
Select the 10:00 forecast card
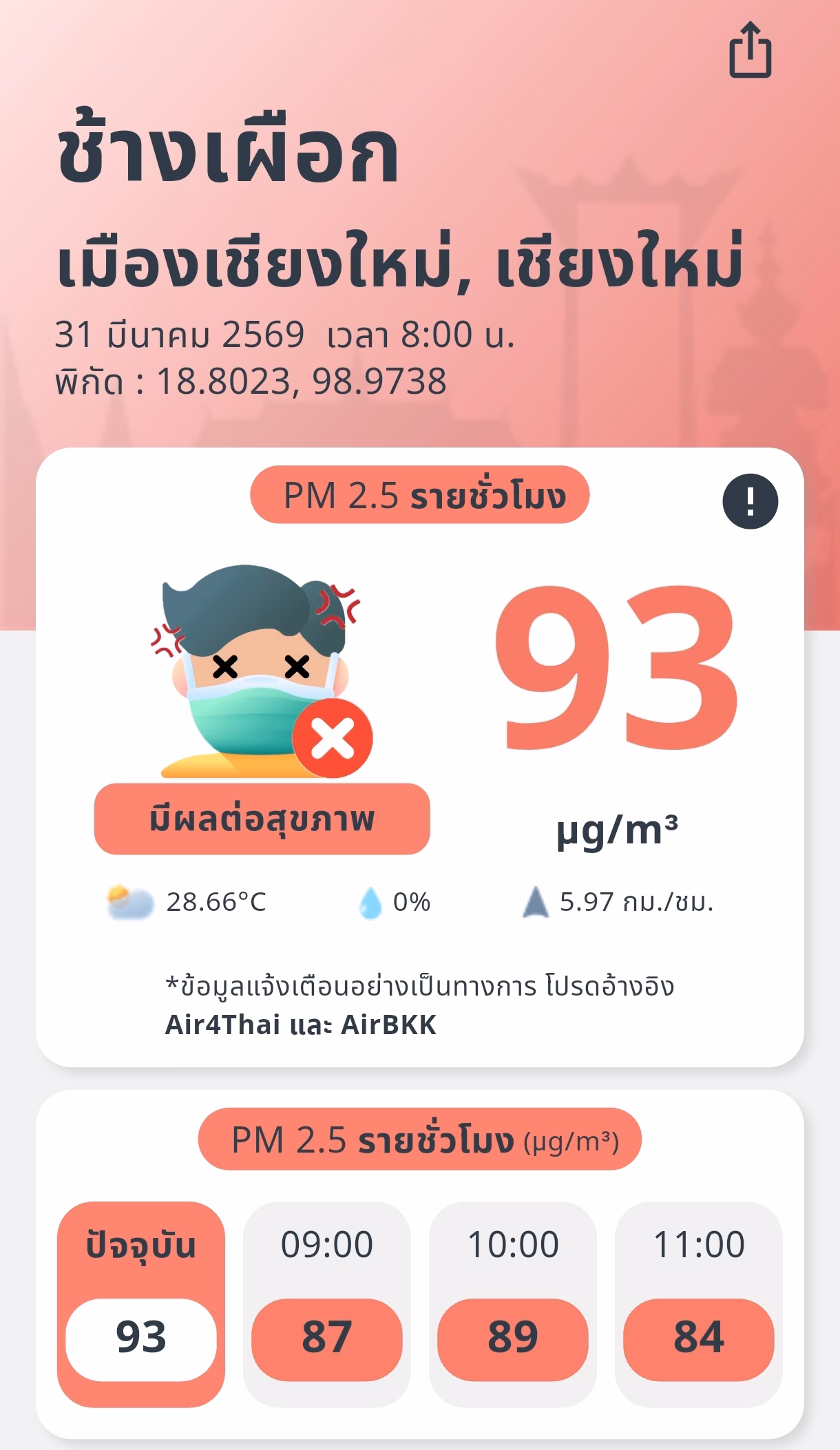513,1303
